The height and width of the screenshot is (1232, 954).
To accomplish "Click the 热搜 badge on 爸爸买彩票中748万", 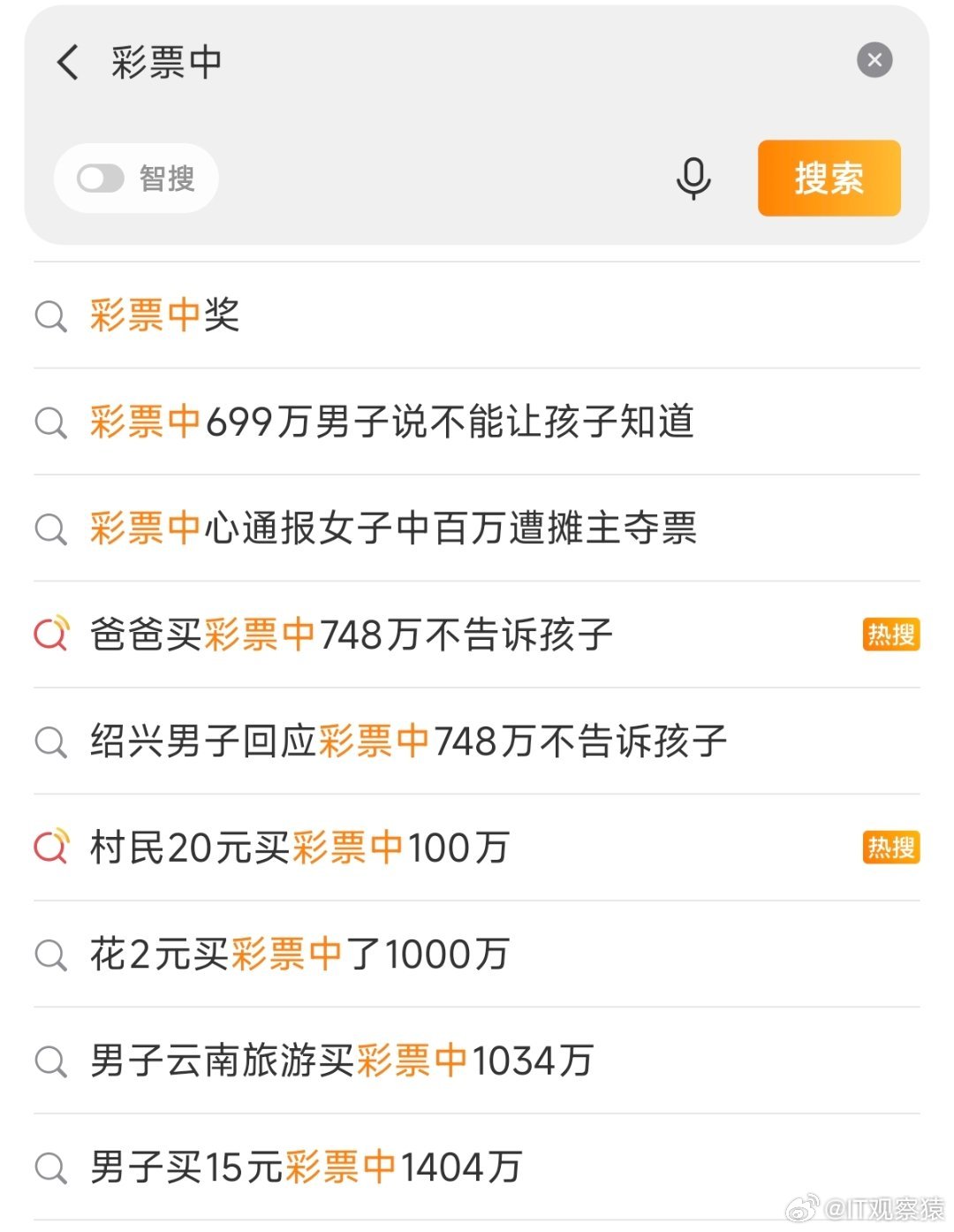I will pos(890,635).
